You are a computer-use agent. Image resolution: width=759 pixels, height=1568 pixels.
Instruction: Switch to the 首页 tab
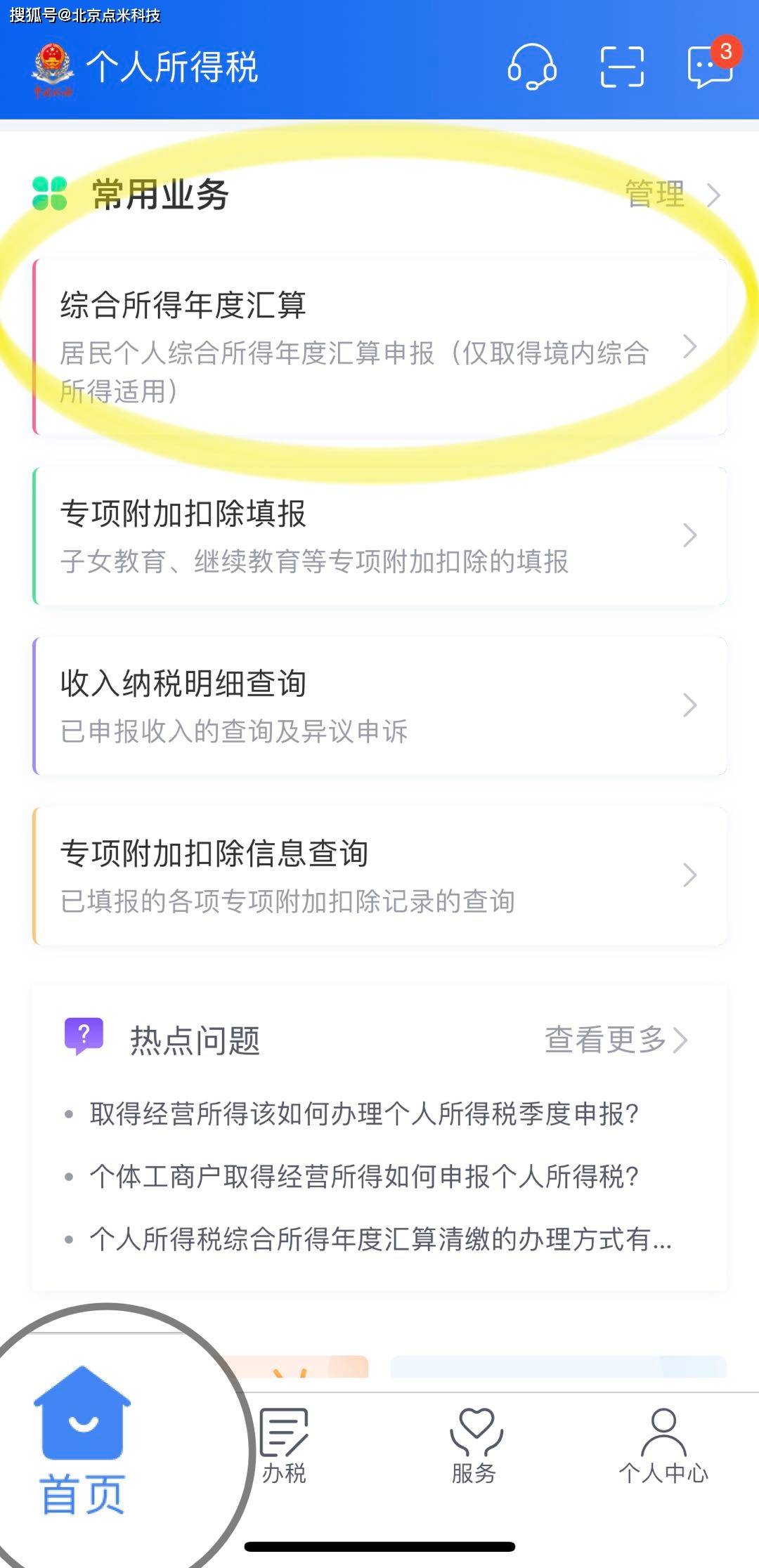[83, 1442]
